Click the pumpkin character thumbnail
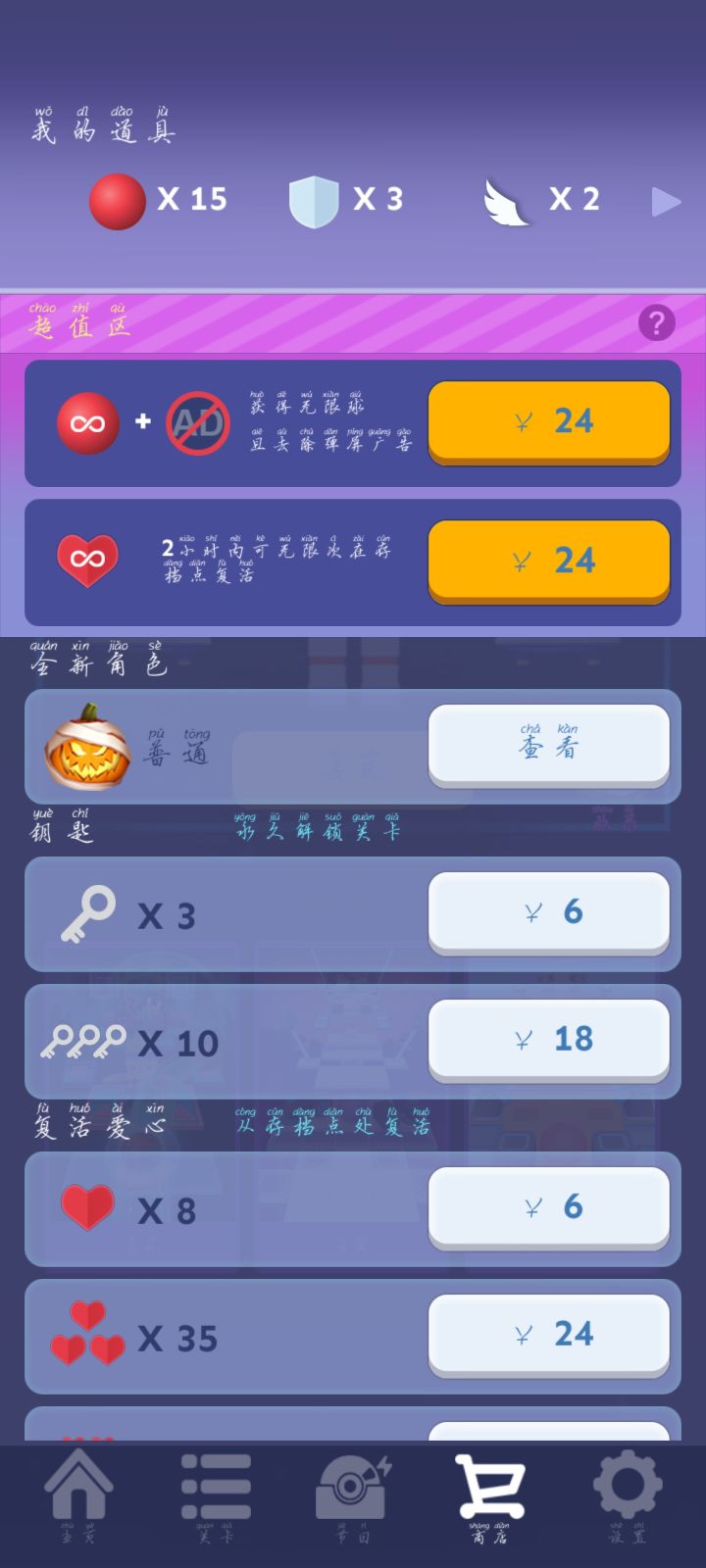This screenshot has width=706, height=1568. point(88,748)
